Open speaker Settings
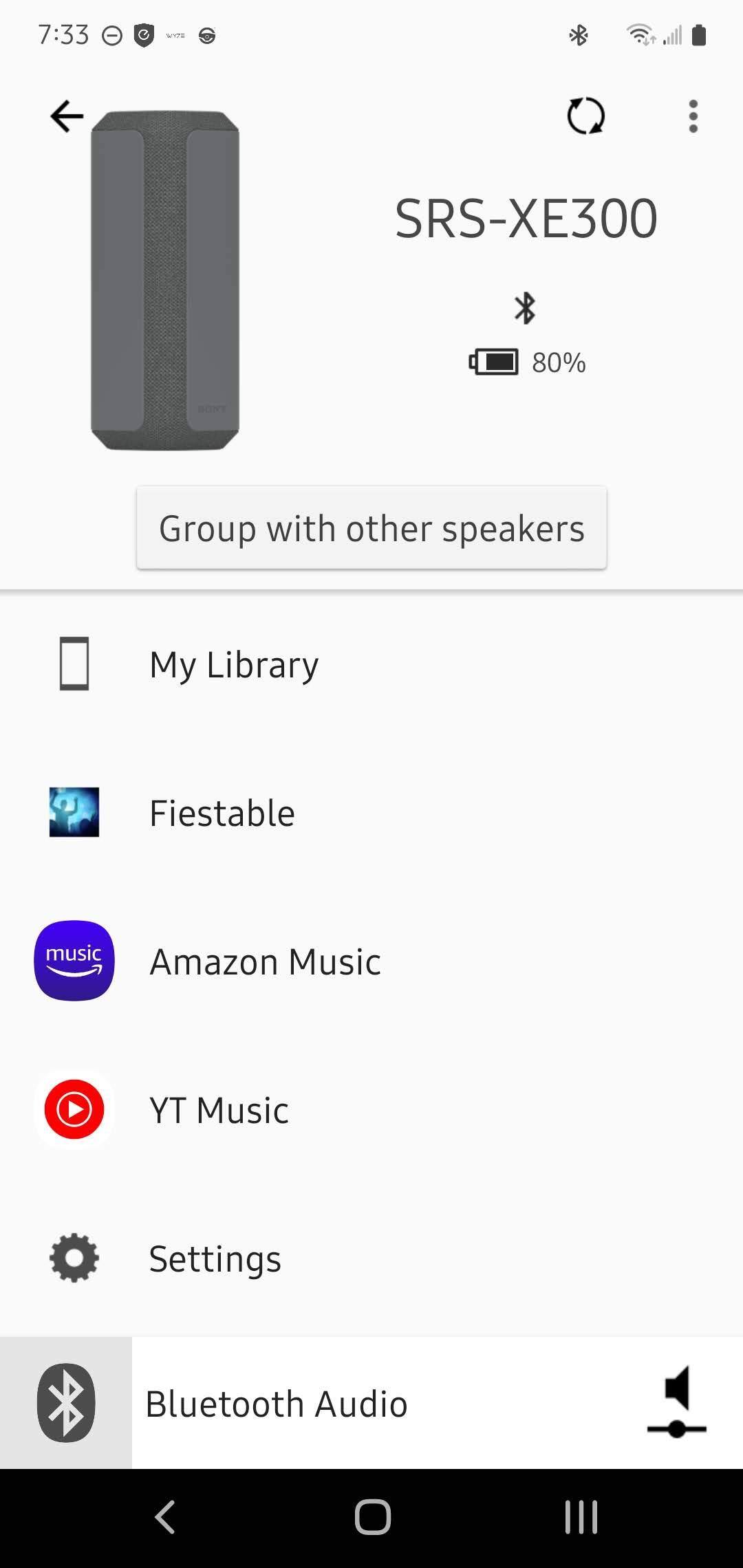The height and width of the screenshot is (1568, 743). 215,1259
